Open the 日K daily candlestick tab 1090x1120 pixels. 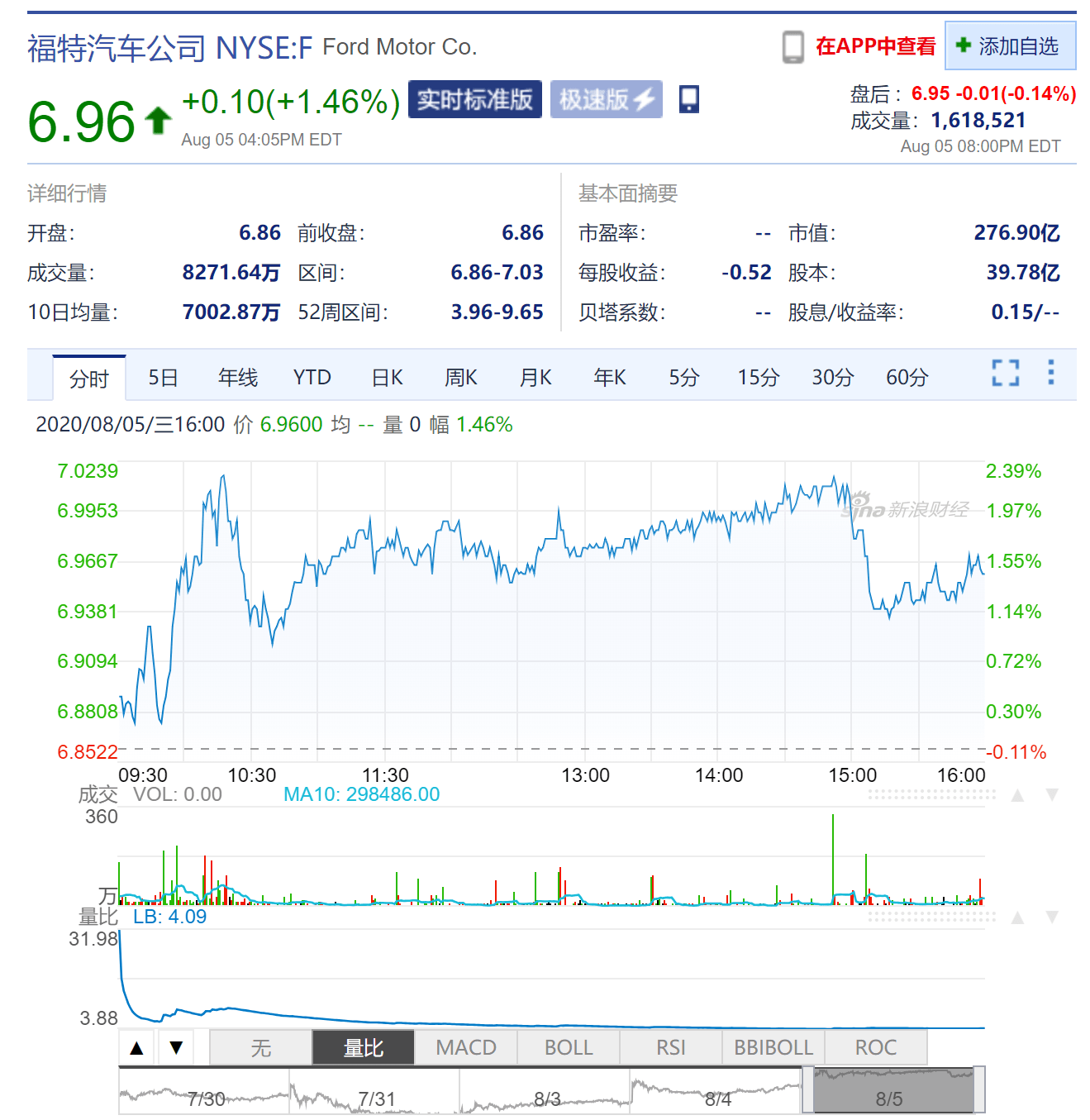[387, 378]
